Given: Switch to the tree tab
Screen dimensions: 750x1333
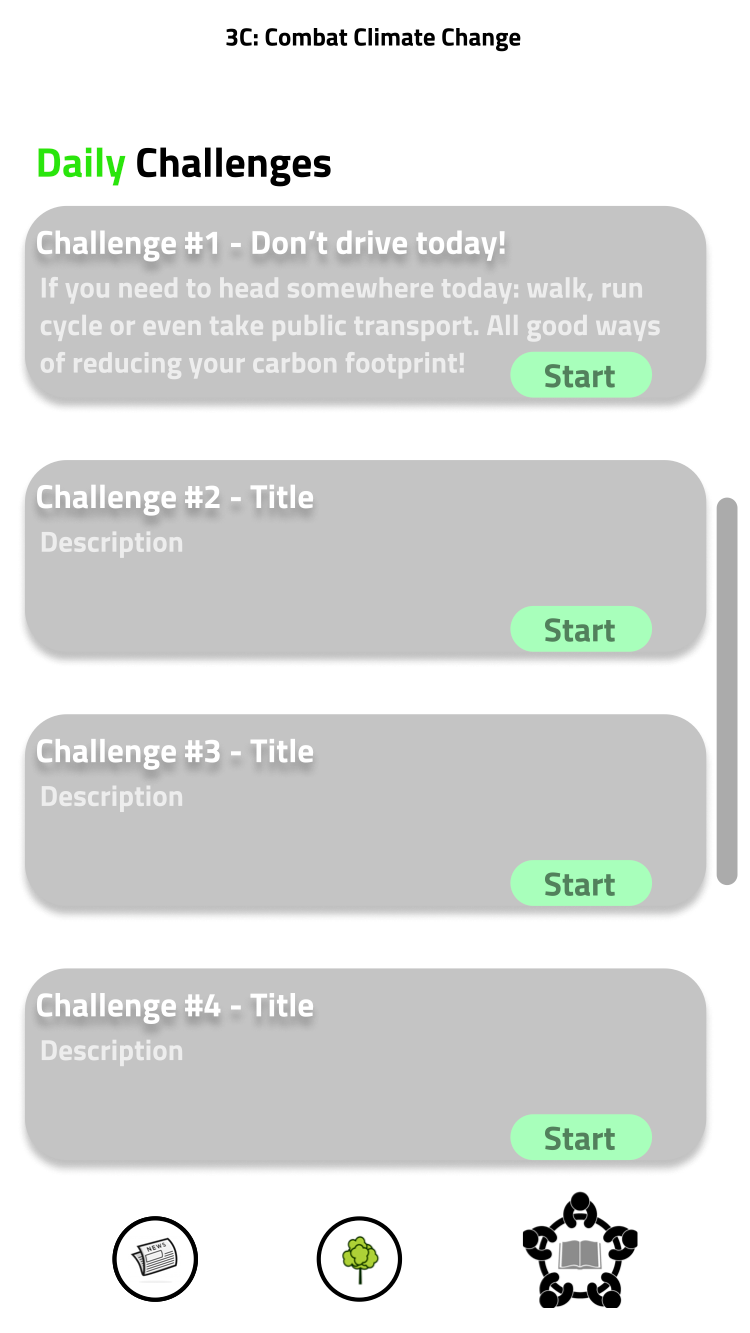Looking at the screenshot, I should pos(359,1259).
